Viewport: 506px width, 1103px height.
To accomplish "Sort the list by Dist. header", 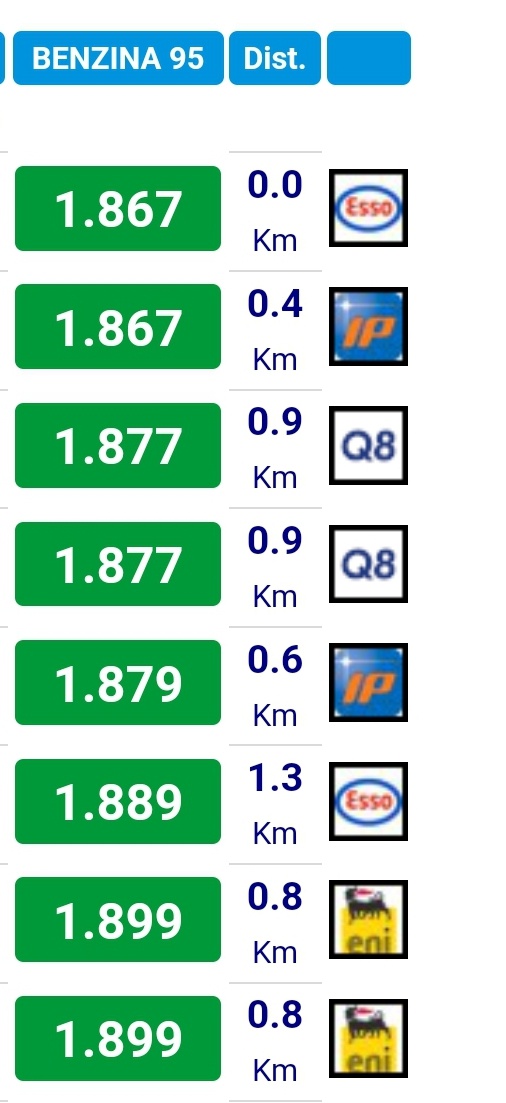I will tap(274, 58).
